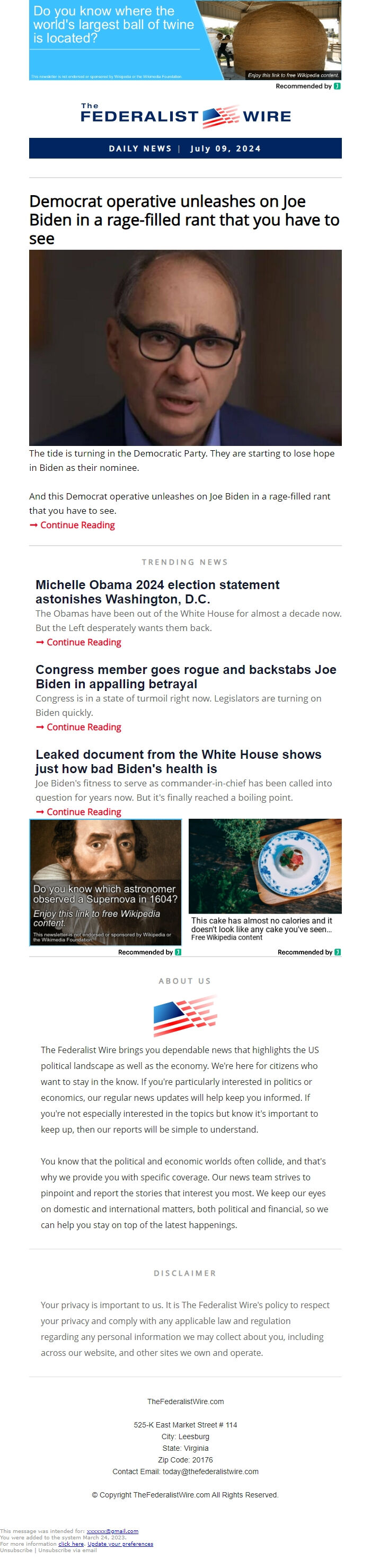The width and height of the screenshot is (371, 1568).
Task: Open the Congress member goes rogue article
Action: click(x=185, y=676)
